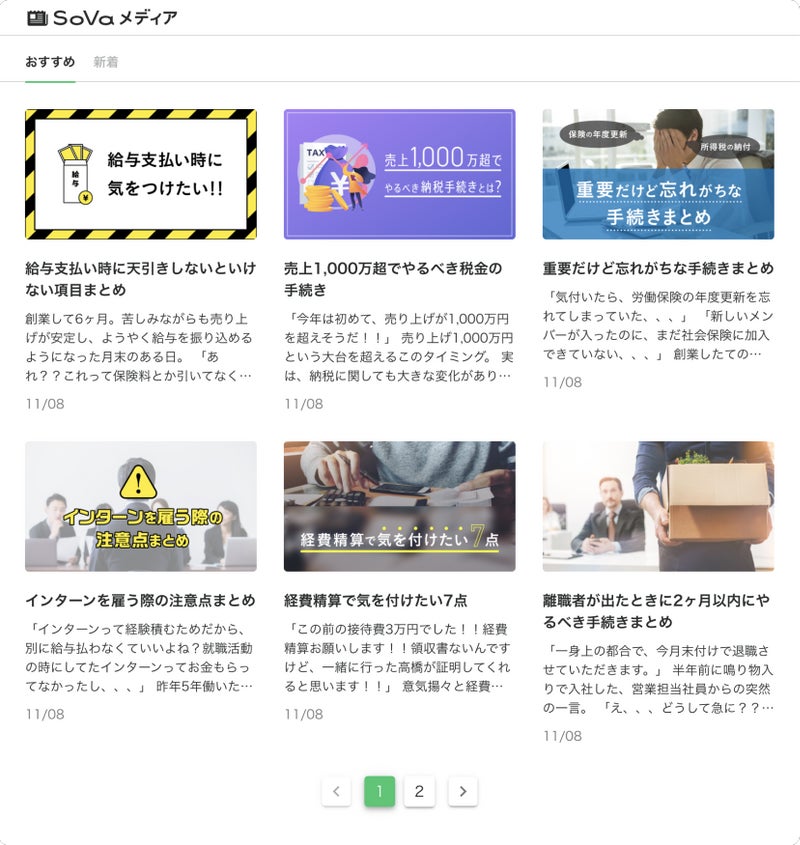Open article 離職者が出たときに2ヶ月以内にやるべき手続きまとめ

click(658, 611)
